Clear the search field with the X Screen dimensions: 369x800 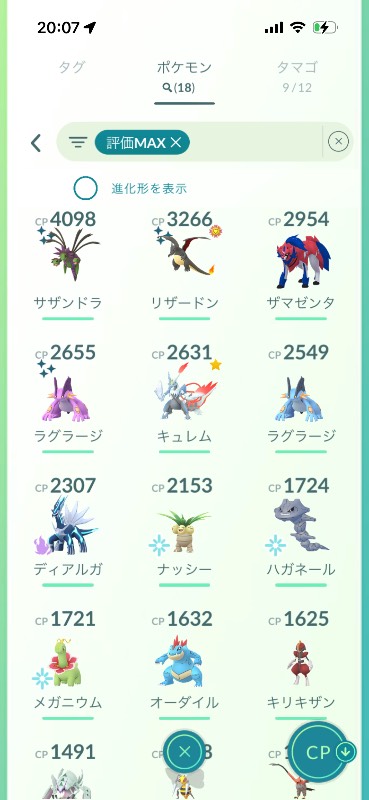pos(338,142)
